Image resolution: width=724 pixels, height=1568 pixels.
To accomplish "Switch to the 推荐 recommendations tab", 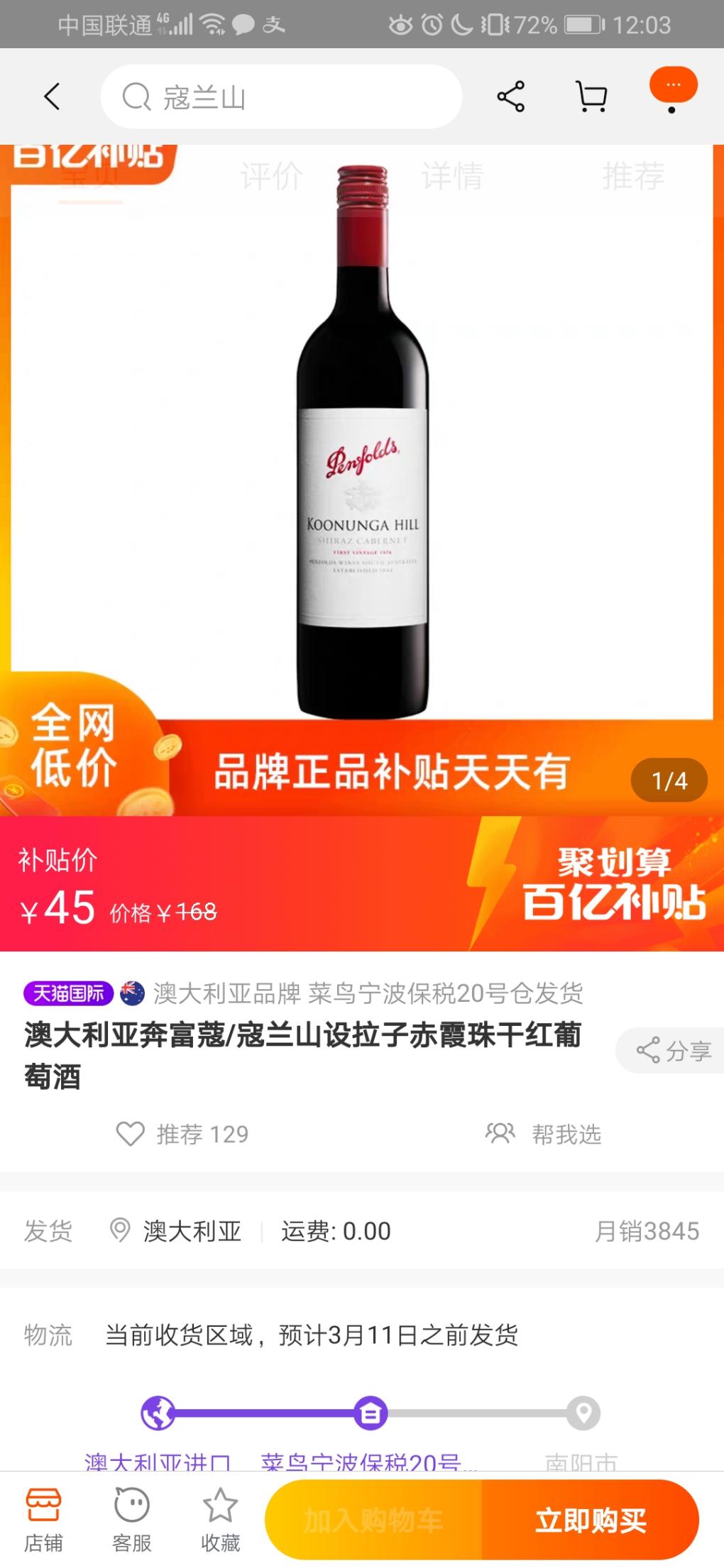I will [633, 176].
